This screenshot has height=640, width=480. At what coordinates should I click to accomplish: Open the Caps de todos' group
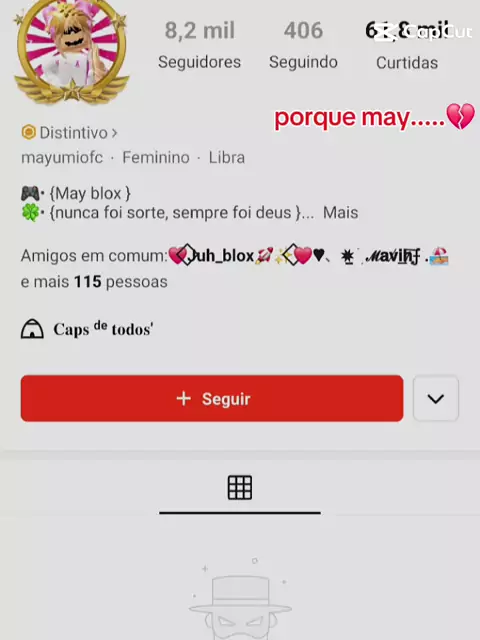tap(87, 329)
